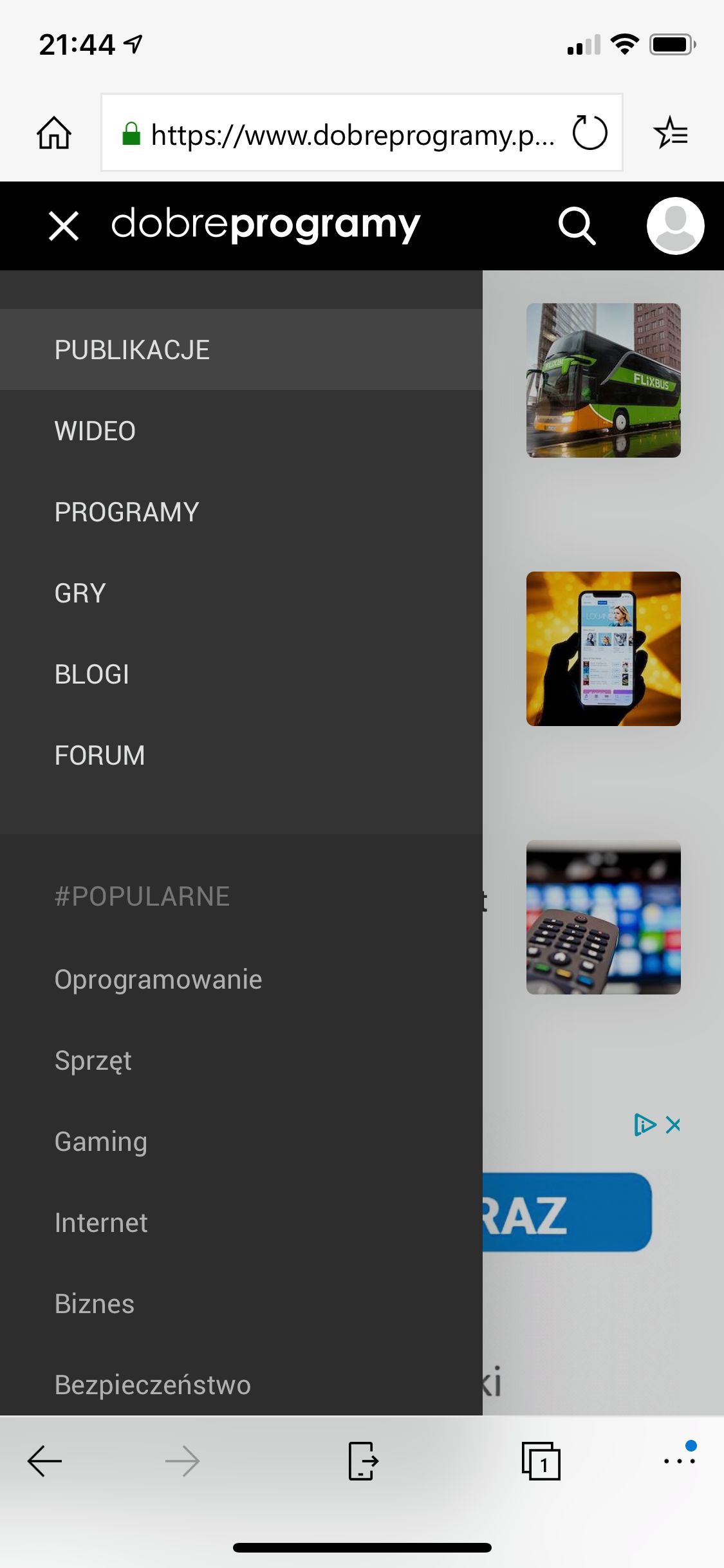Open BLOGI section
724x1568 pixels.
[x=241, y=674]
